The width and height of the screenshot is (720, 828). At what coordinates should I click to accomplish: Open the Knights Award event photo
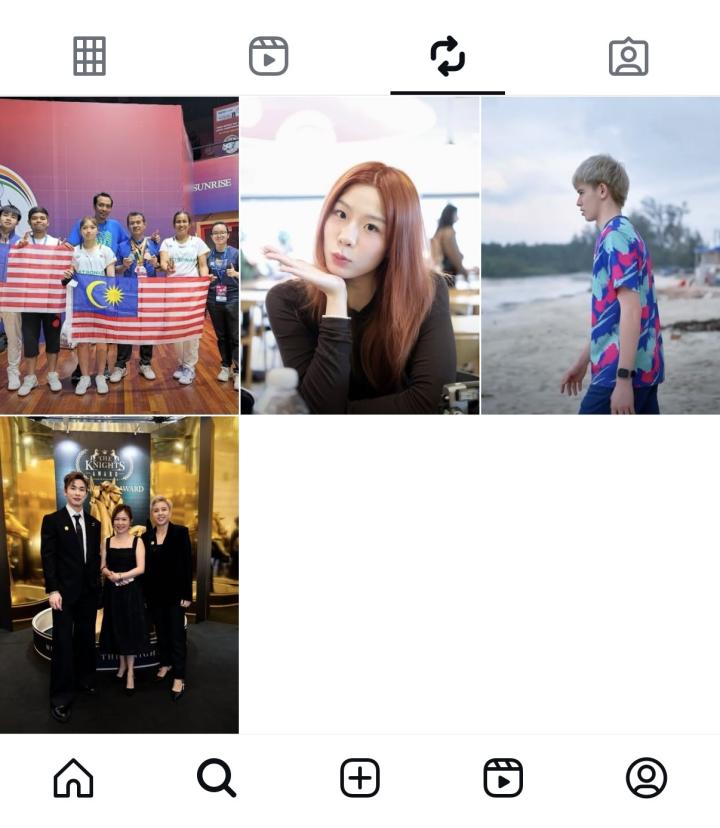(119, 575)
